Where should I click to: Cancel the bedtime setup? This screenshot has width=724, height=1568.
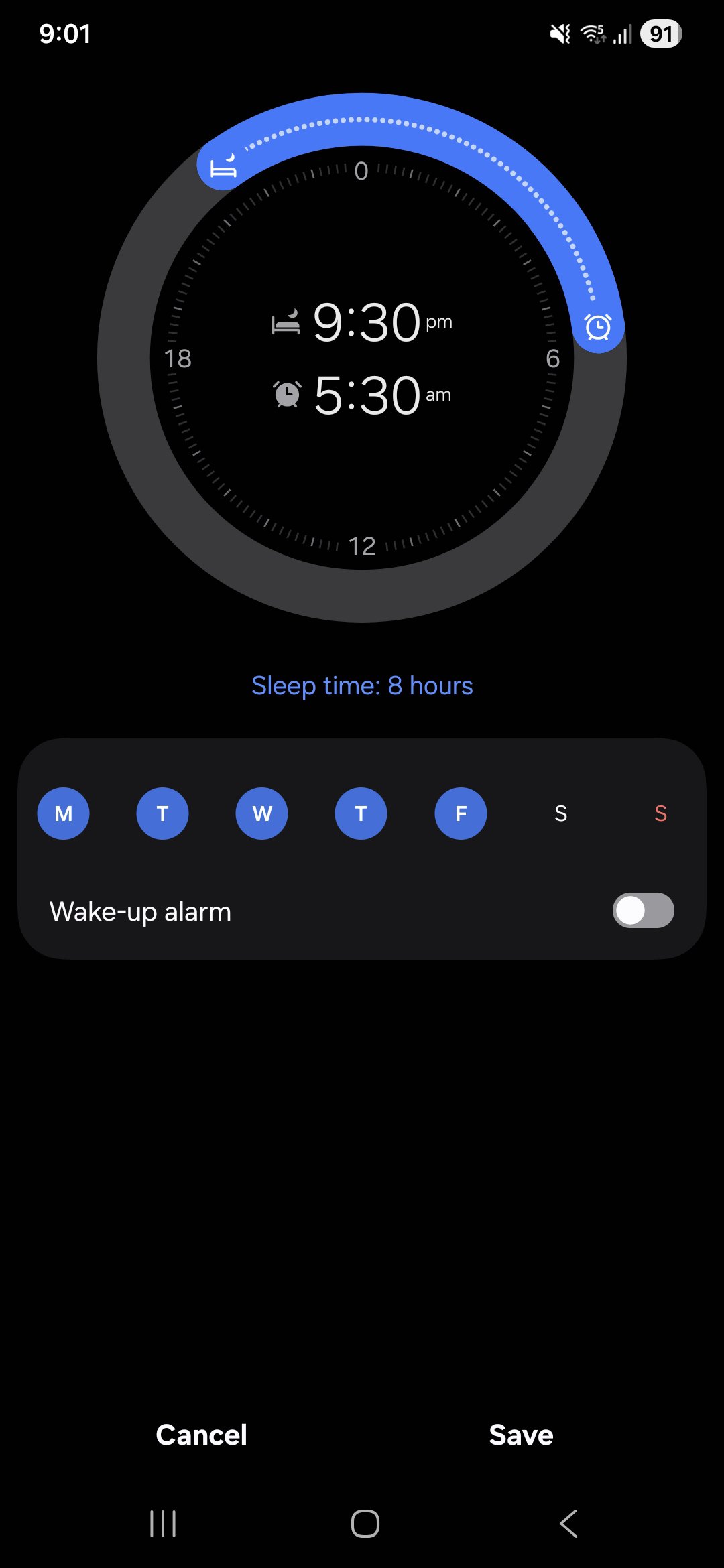(x=201, y=1435)
